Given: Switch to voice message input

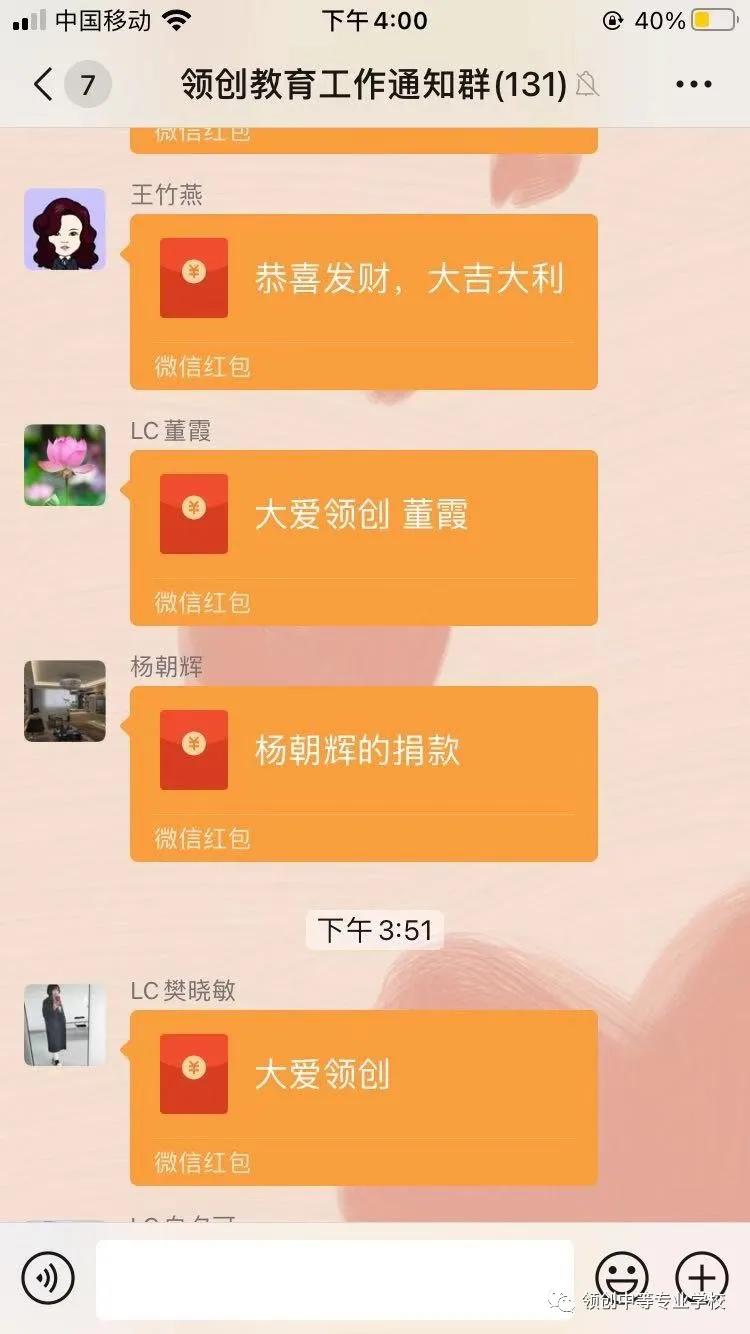Looking at the screenshot, I should point(48,1277).
